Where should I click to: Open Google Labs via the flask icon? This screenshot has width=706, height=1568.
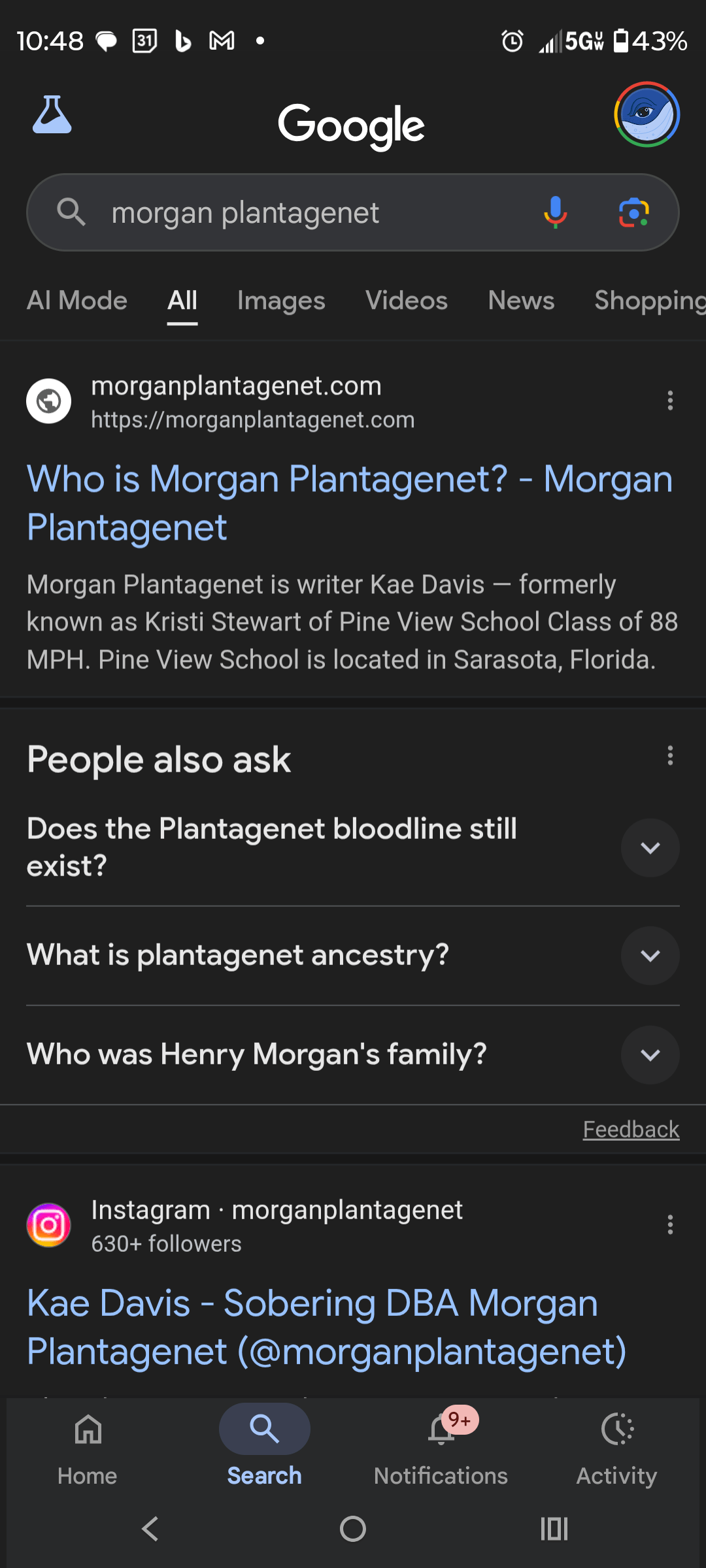point(52,118)
